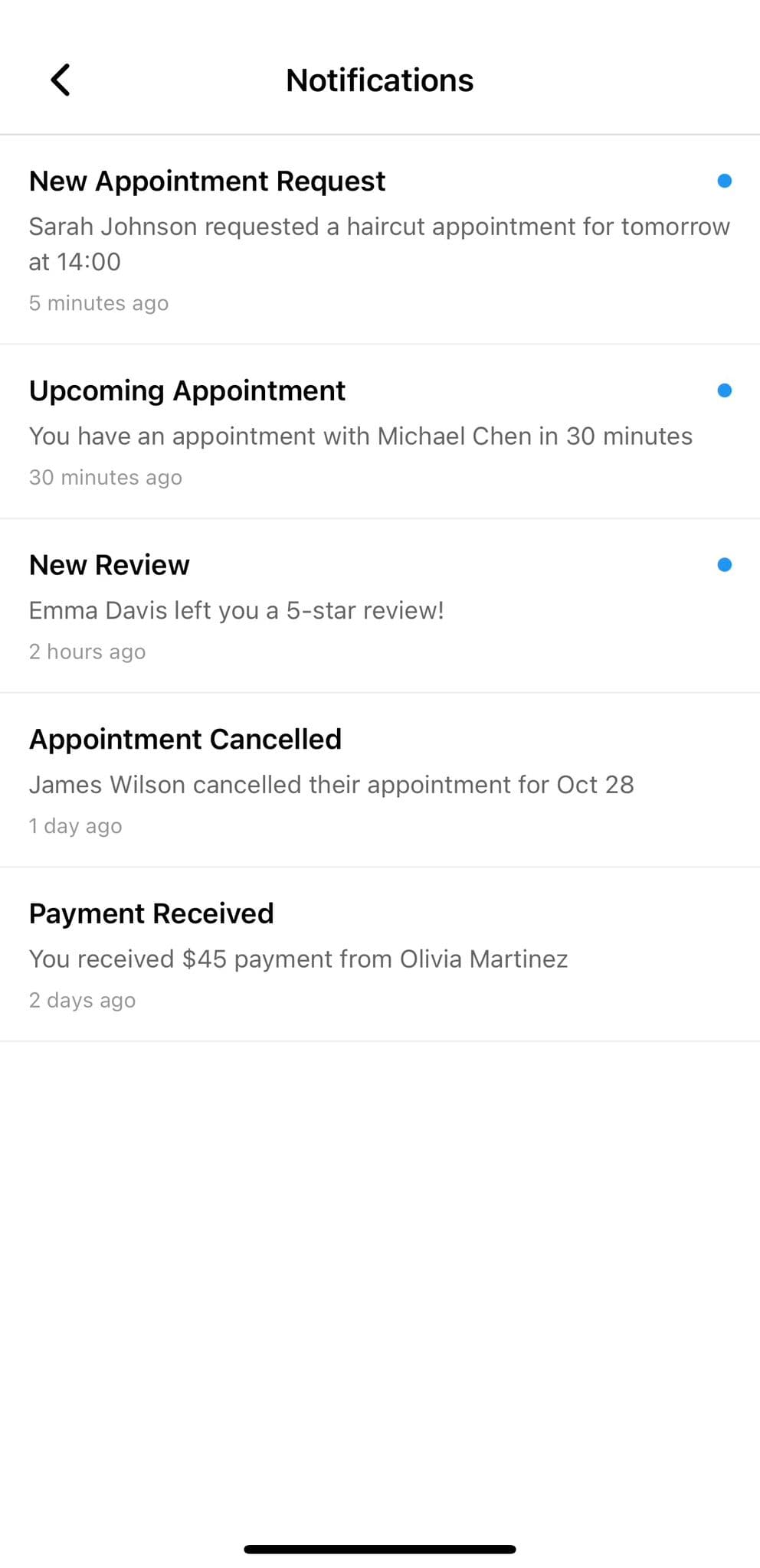Tap the blue dot beside Upcoming Appointment
The height and width of the screenshot is (1568, 760).
(723, 389)
